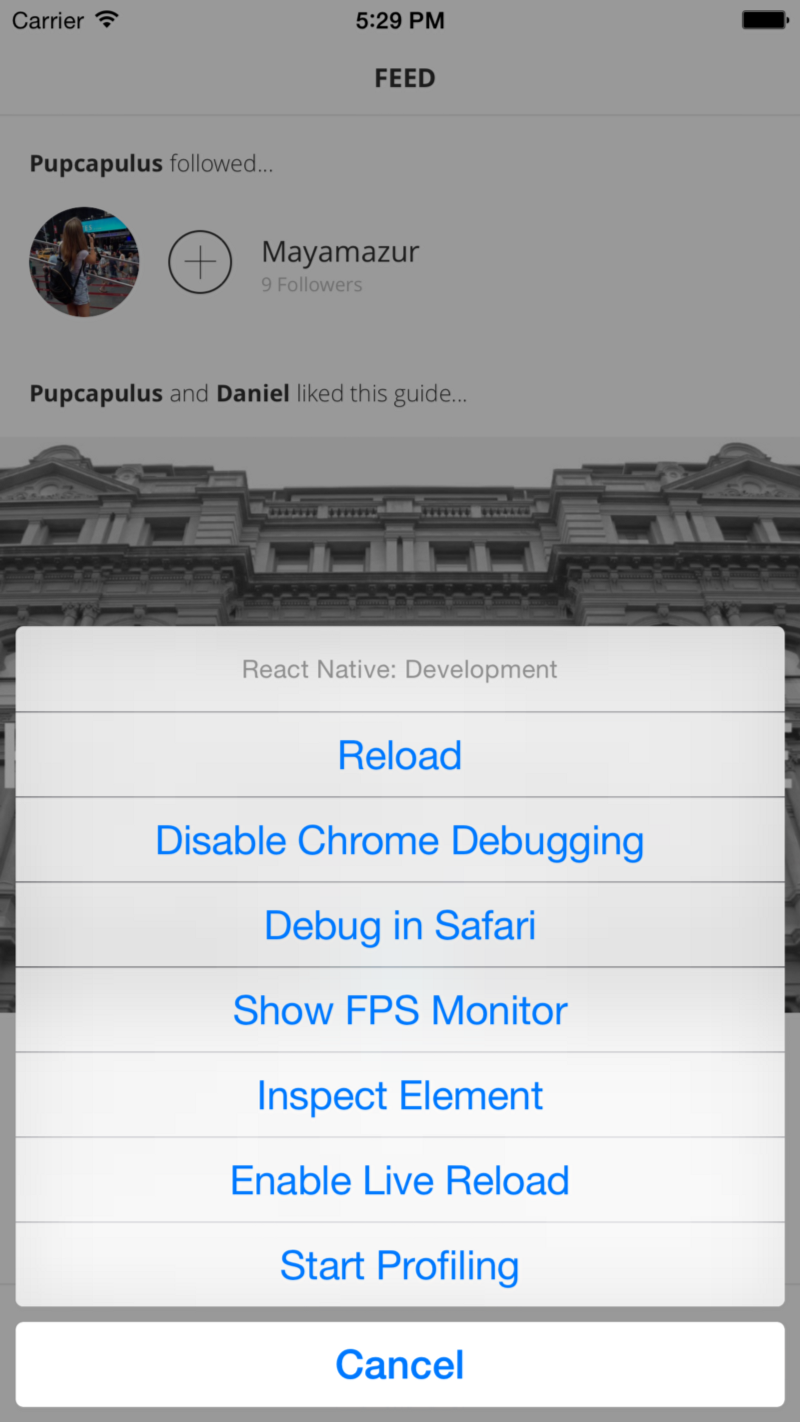Viewport: 800px width, 1422px height.
Task: Enable Live Reload
Action: tap(400, 1180)
